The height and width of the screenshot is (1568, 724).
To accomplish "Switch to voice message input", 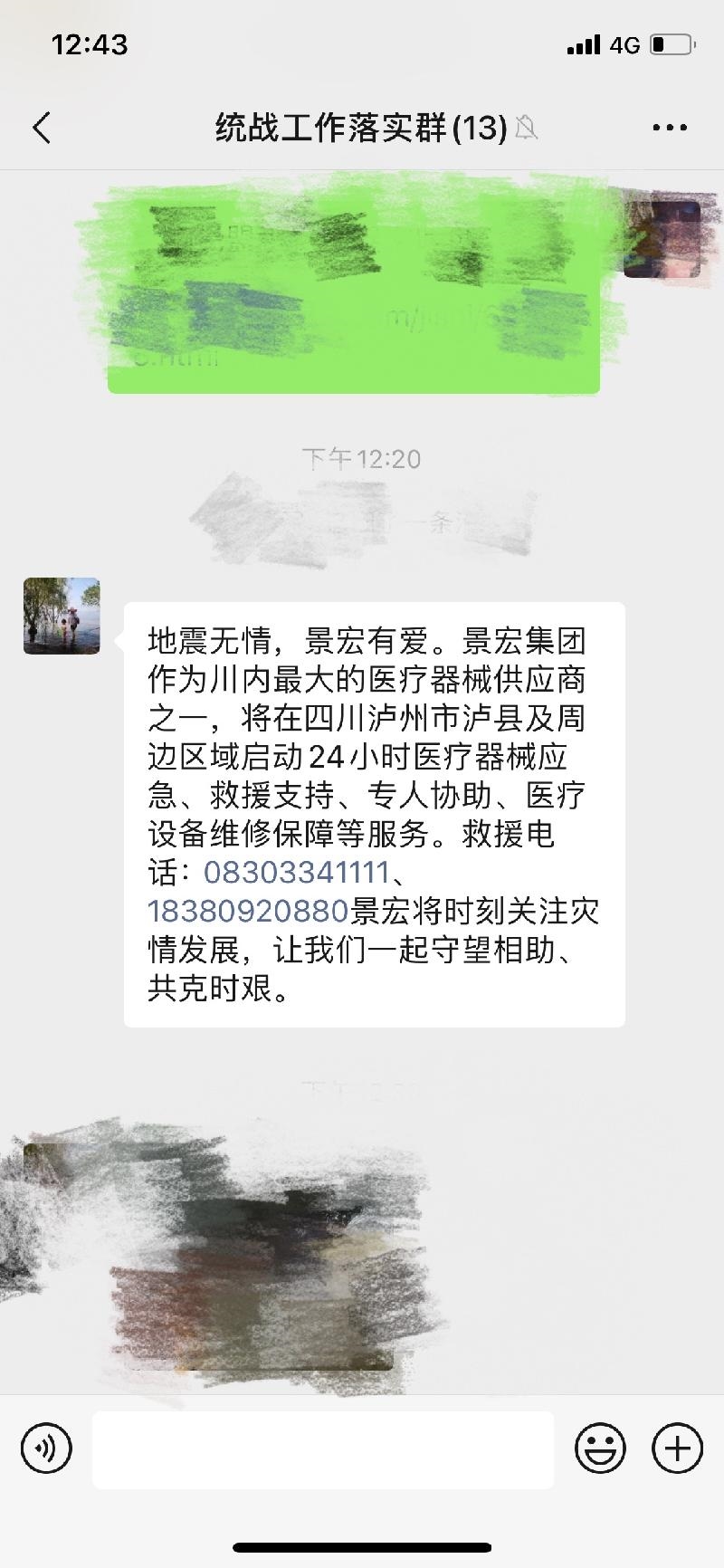I will [46, 1448].
